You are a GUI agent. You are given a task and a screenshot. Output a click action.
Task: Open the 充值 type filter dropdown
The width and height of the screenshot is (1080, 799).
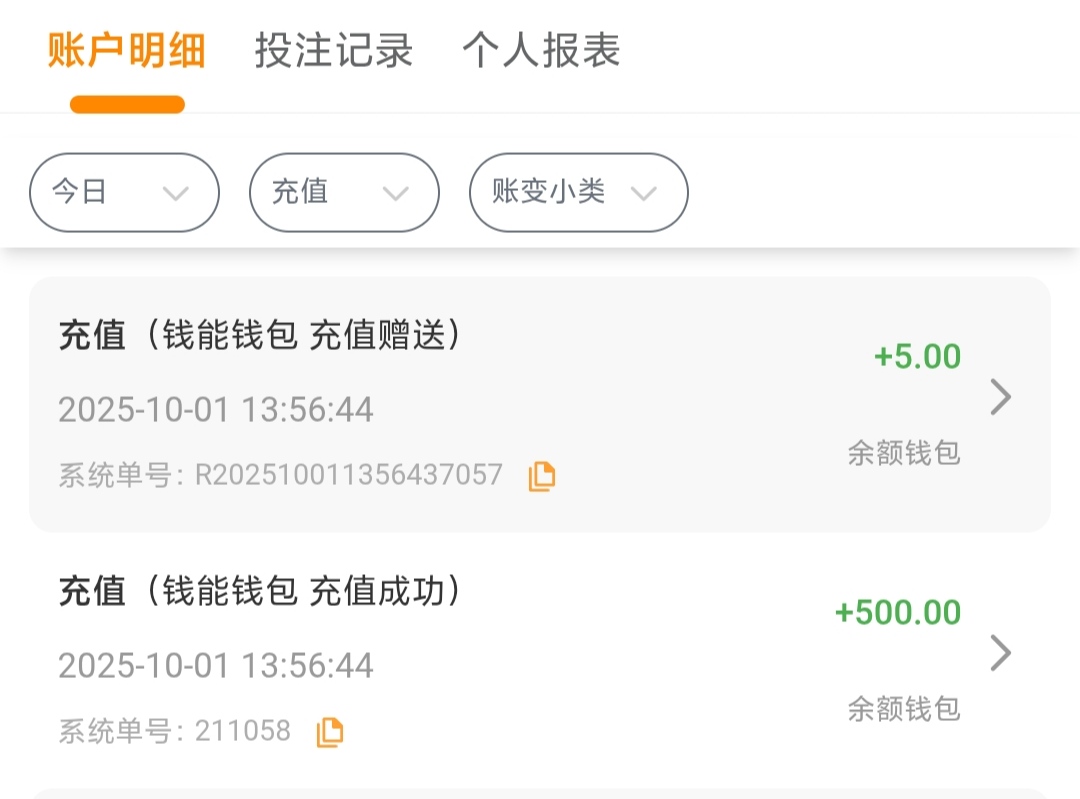click(x=344, y=193)
